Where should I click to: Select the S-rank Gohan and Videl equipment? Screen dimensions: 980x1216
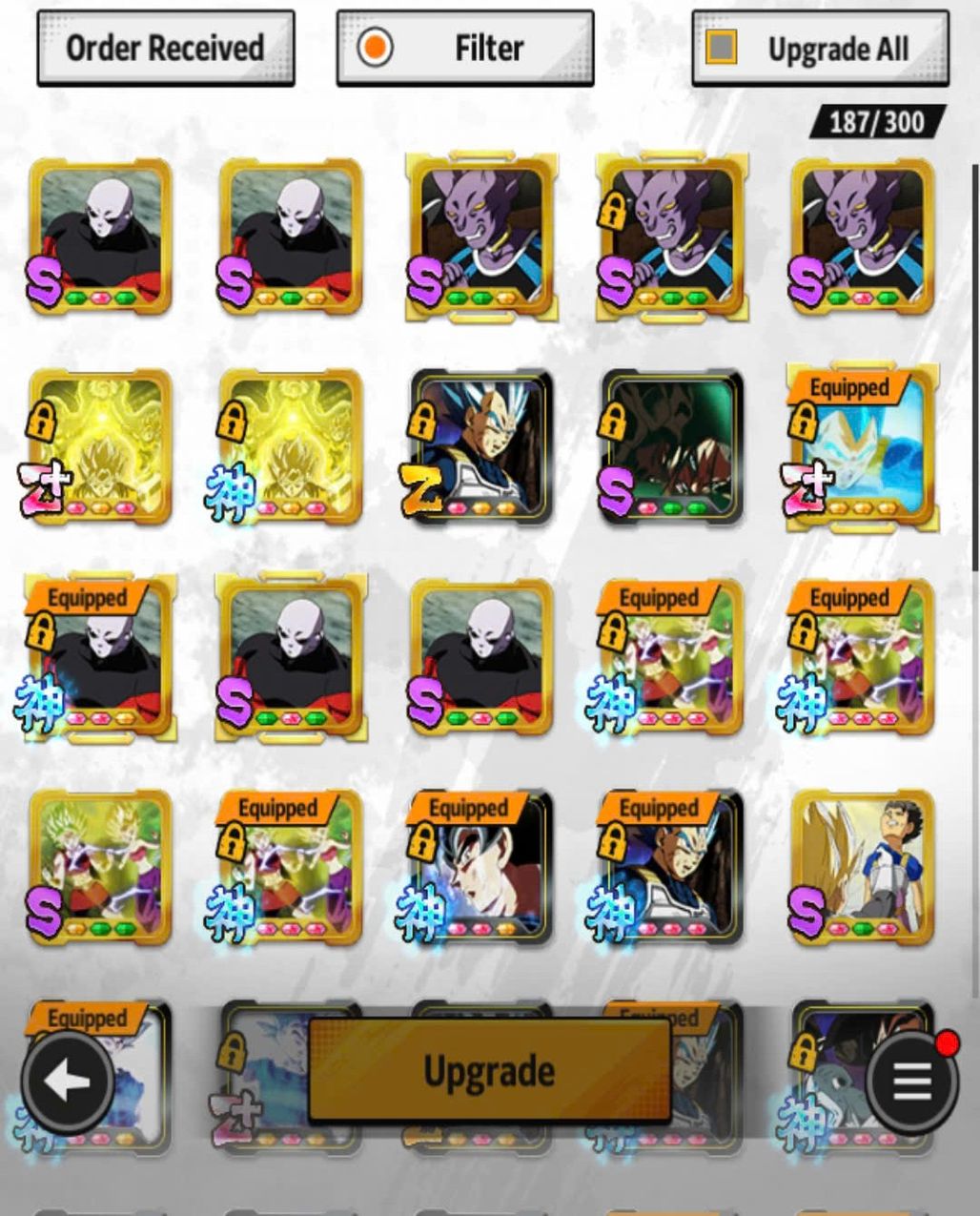863,867
